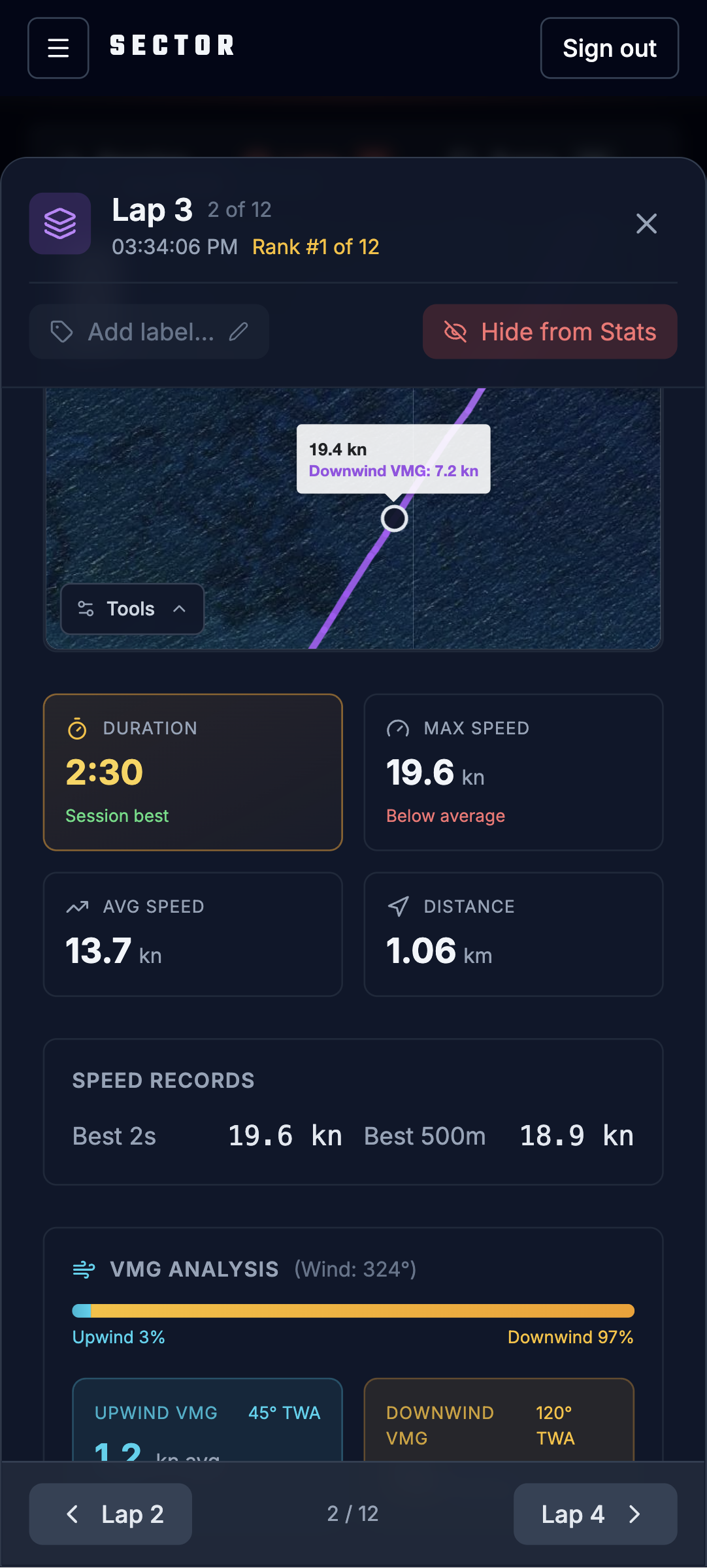Advance to Lap 4
The height and width of the screenshot is (1568, 707).
pos(595,1514)
